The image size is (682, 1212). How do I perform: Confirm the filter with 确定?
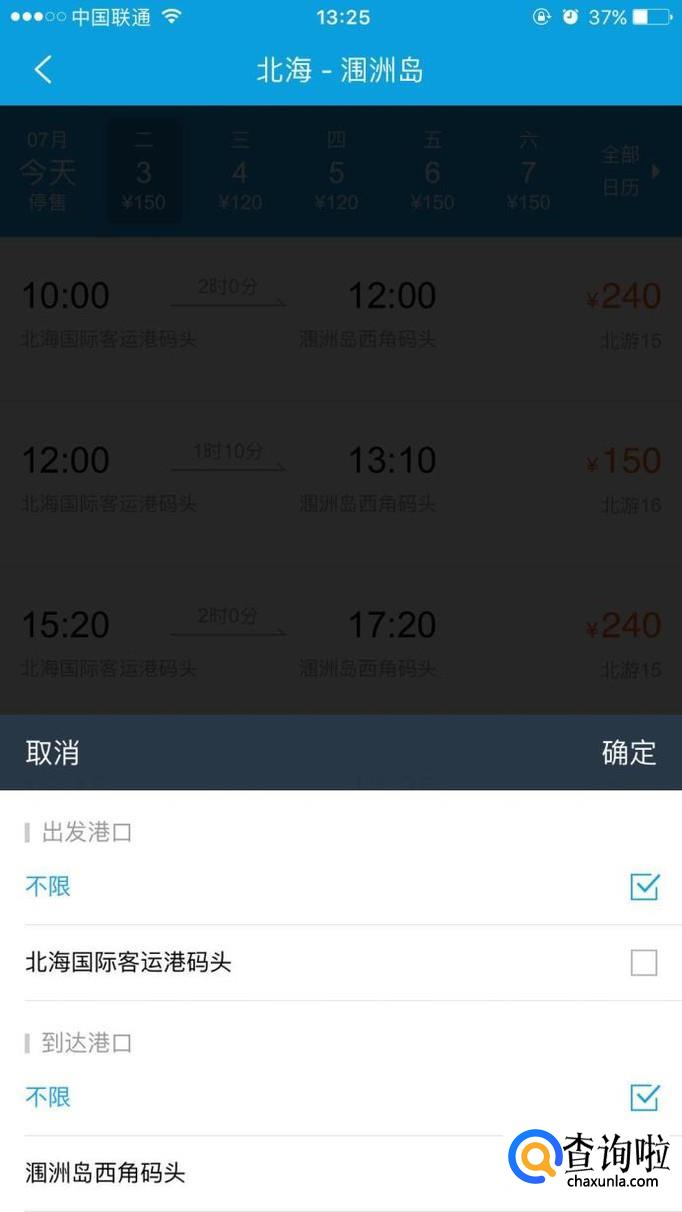coord(628,753)
